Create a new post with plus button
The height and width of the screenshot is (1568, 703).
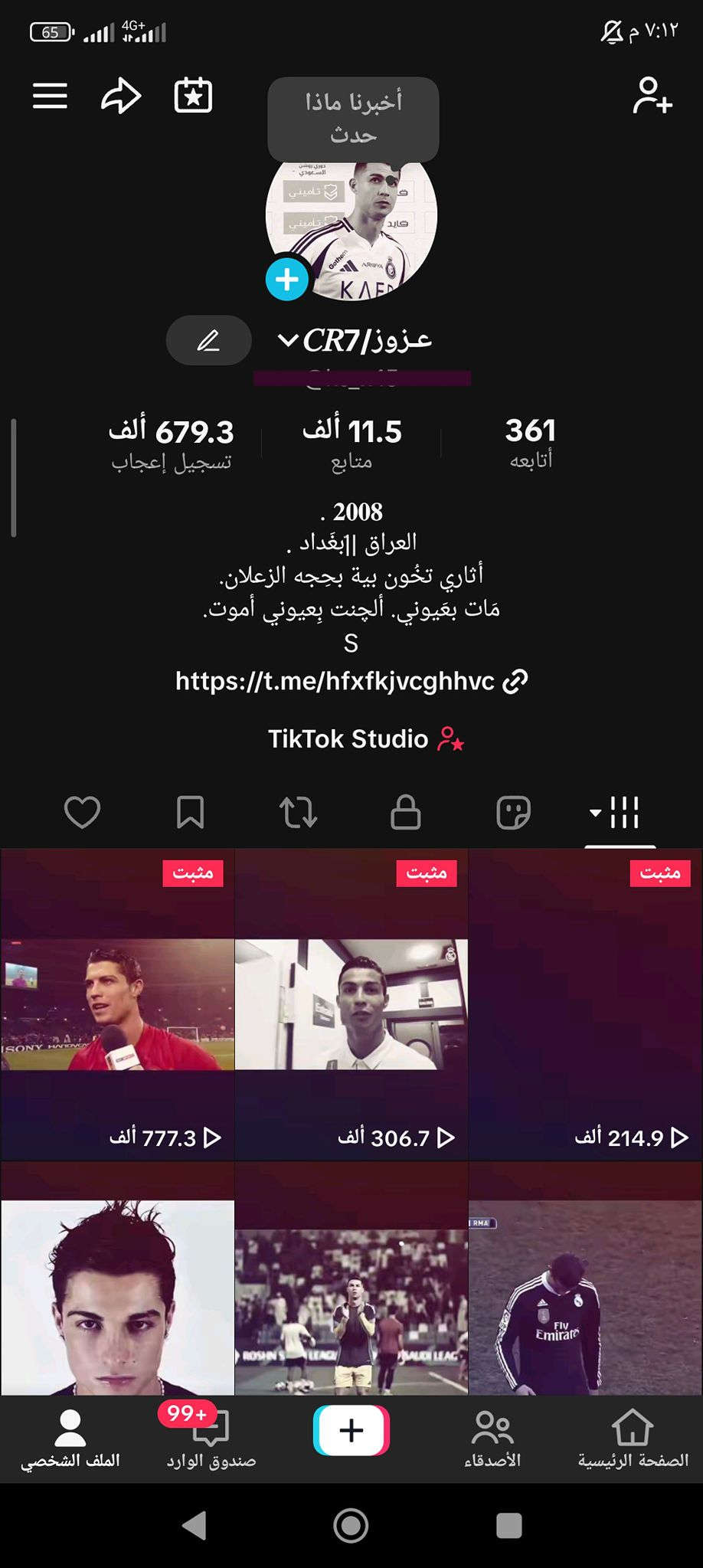[x=351, y=1430]
